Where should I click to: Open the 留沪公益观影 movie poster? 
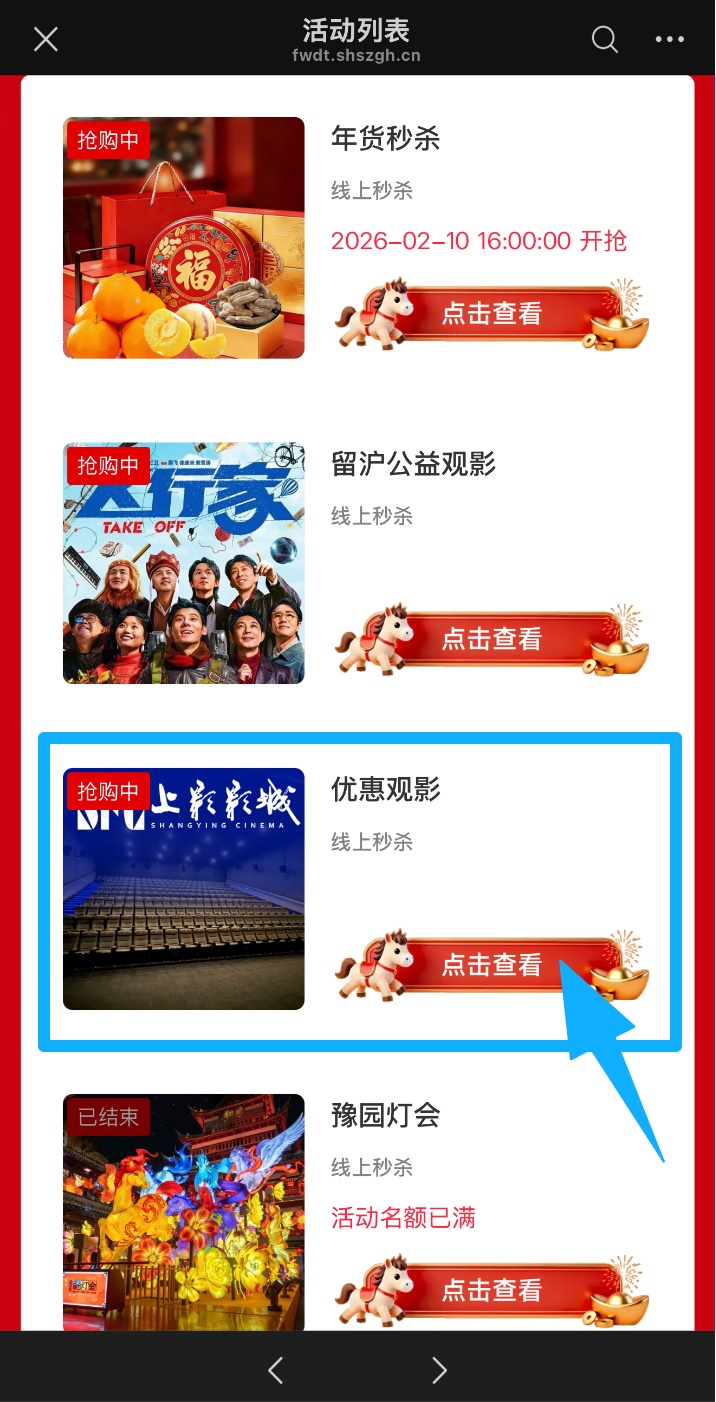(x=184, y=563)
